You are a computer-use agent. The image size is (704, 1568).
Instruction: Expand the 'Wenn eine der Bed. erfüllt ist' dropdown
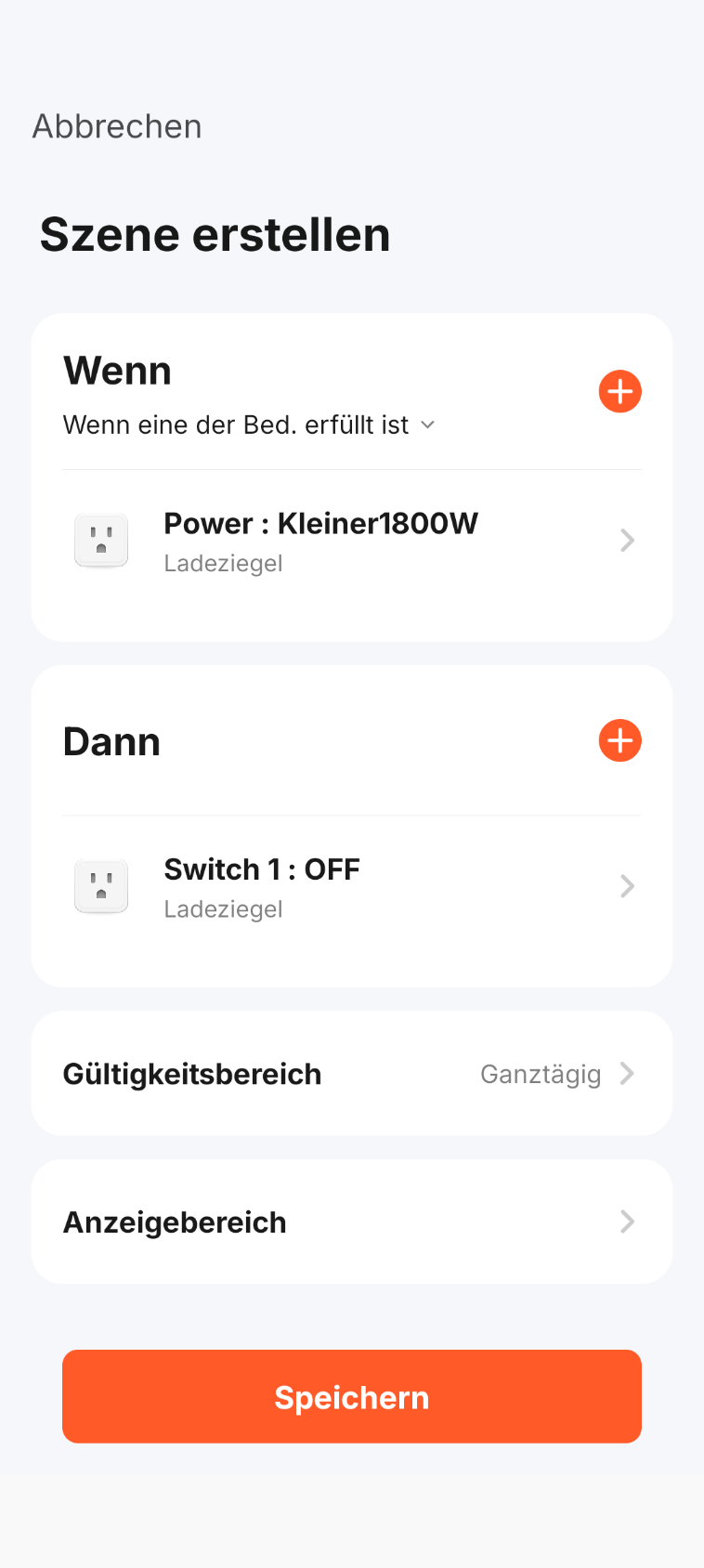(x=249, y=425)
